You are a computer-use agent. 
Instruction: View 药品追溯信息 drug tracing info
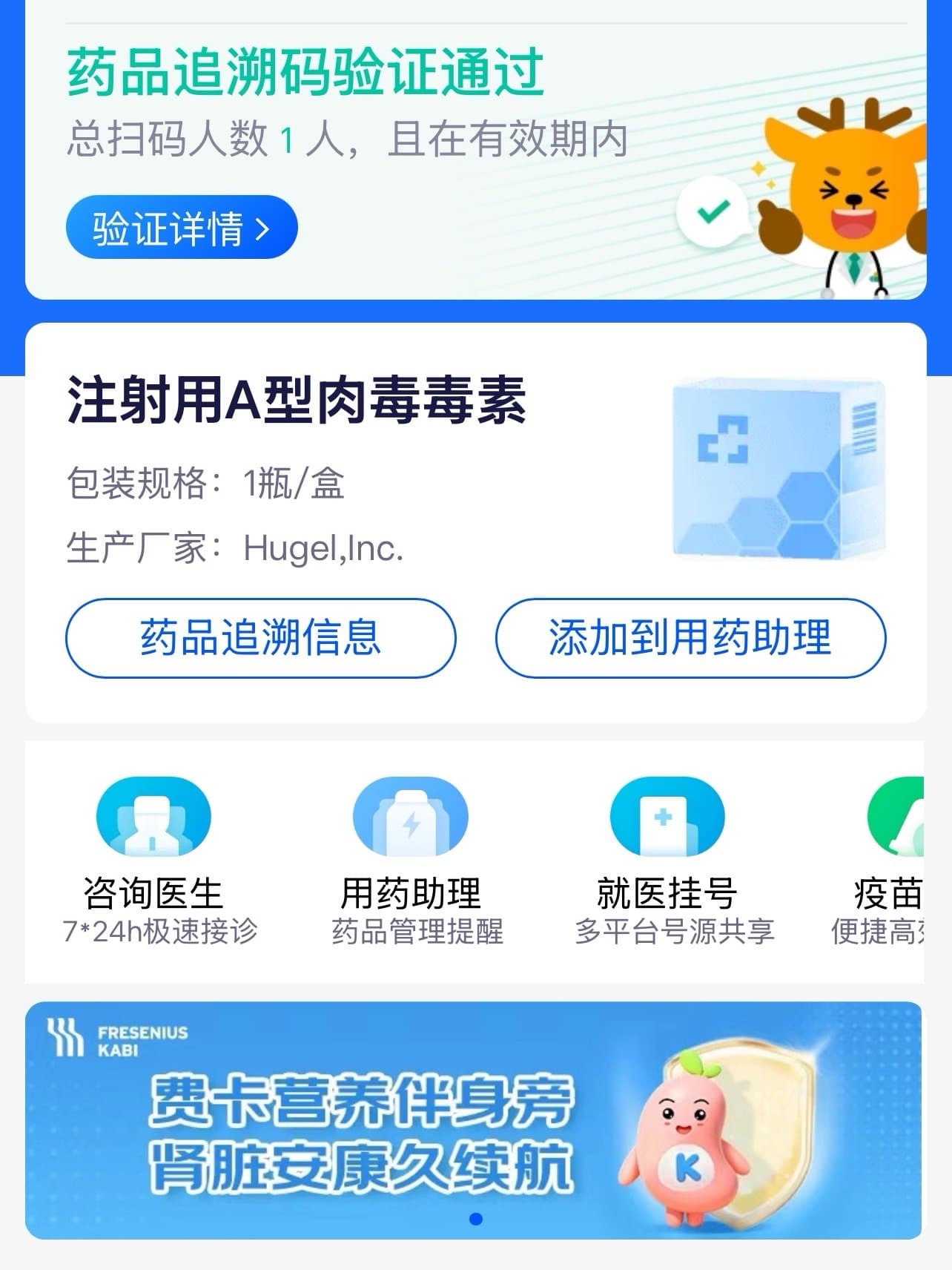(260, 638)
